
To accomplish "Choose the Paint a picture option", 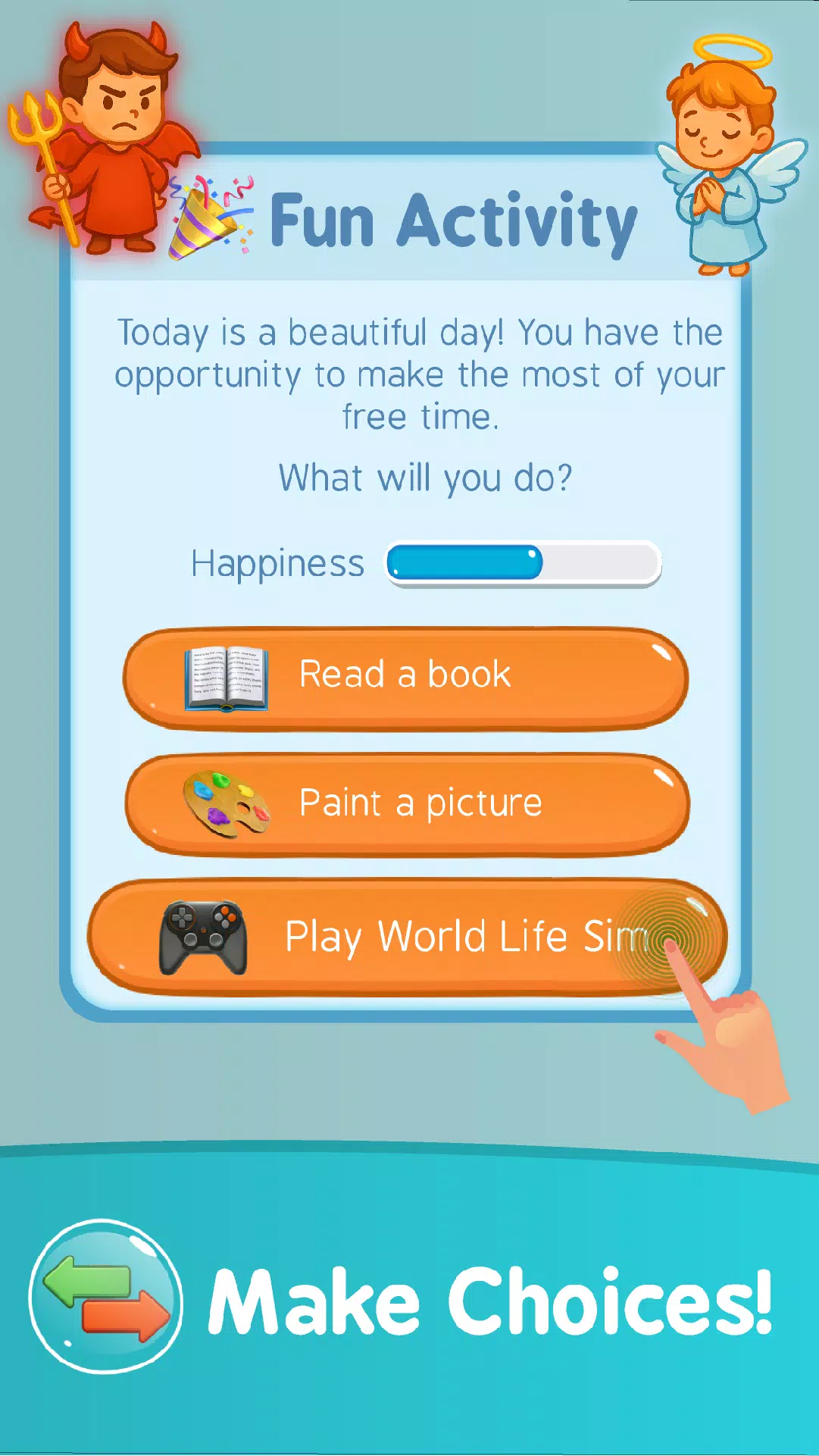I will pyautogui.click(x=409, y=803).
